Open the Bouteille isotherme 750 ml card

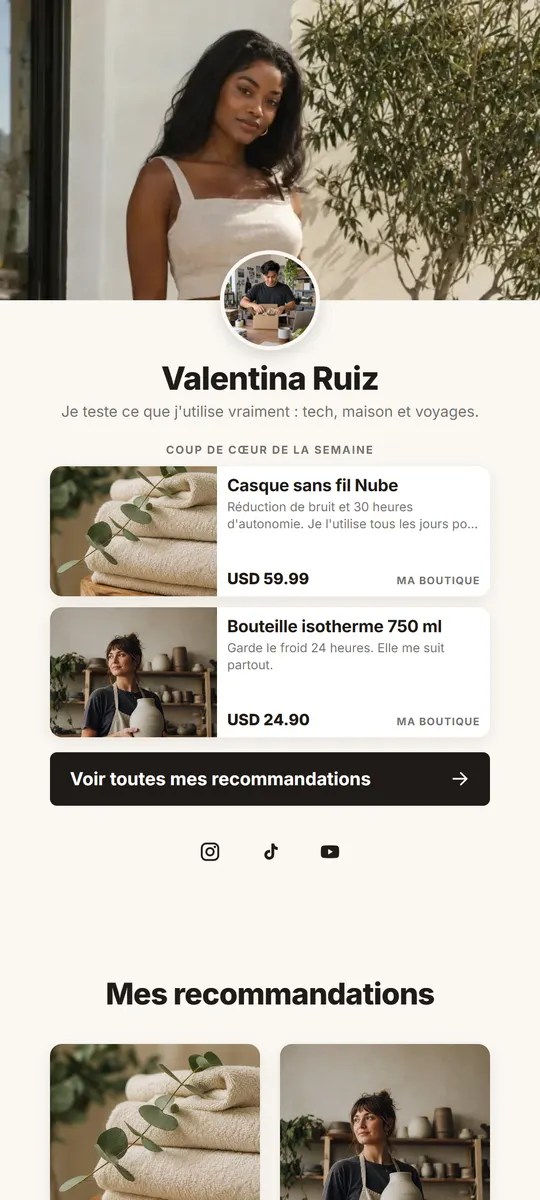[270, 672]
